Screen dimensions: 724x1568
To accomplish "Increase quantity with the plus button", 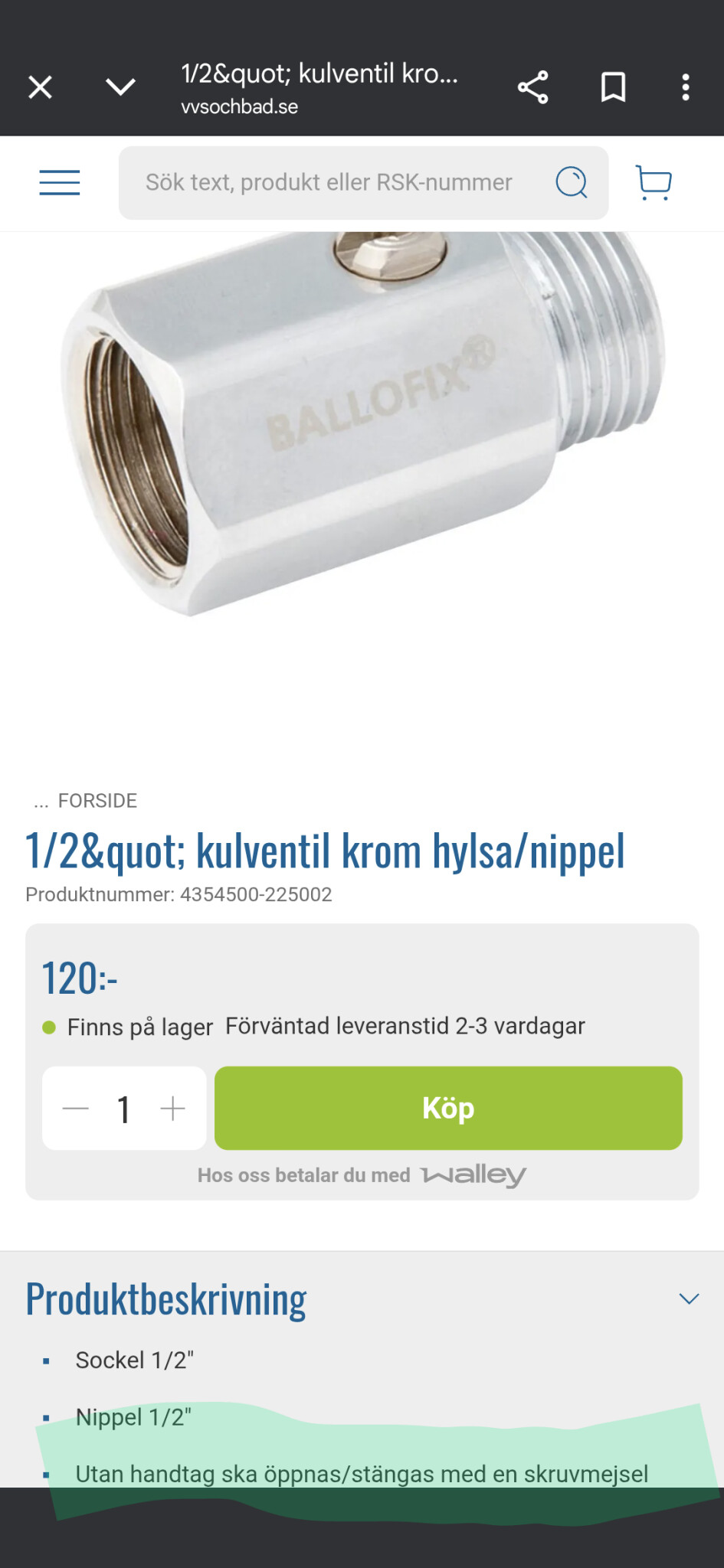I will click(173, 1109).
